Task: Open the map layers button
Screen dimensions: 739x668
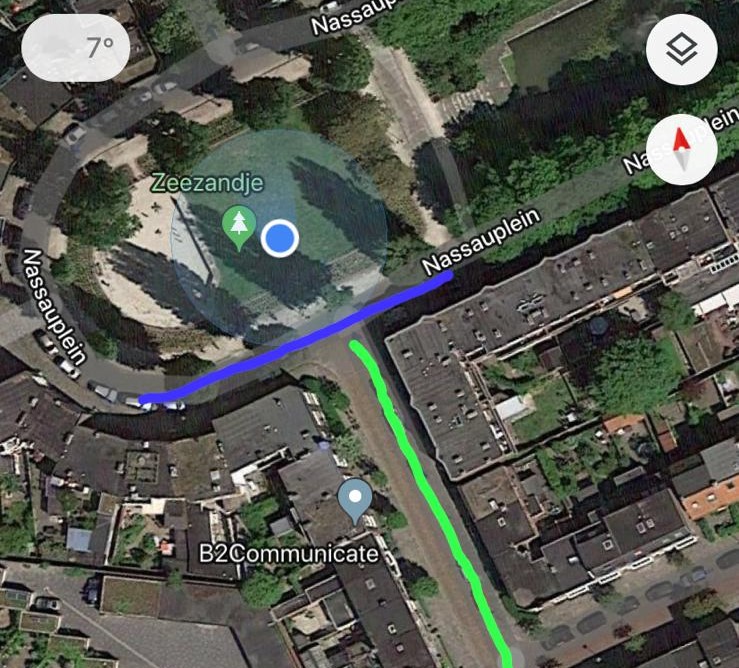Action: point(681,49)
